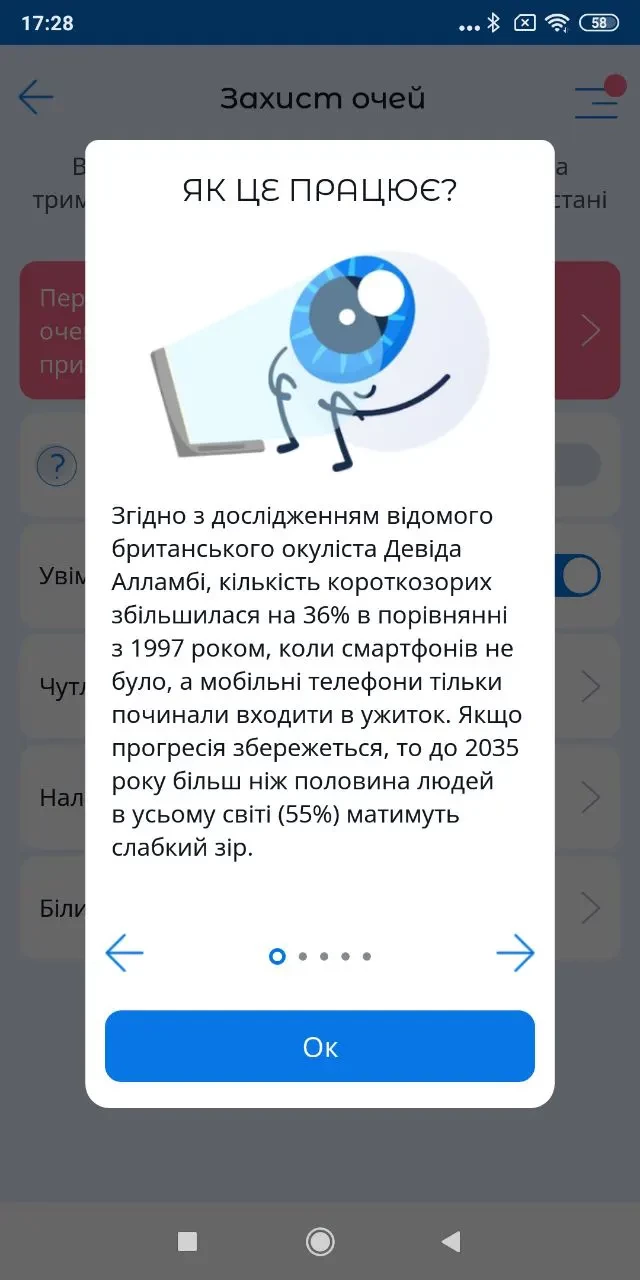Return to the previous explanation slide
640x1280 pixels.
(125, 953)
